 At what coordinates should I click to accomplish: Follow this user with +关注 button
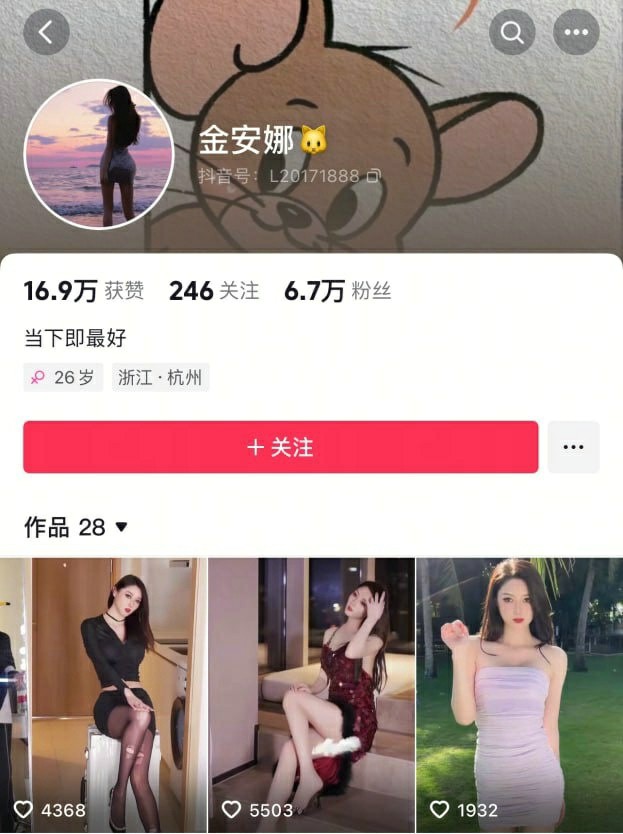tap(280, 447)
